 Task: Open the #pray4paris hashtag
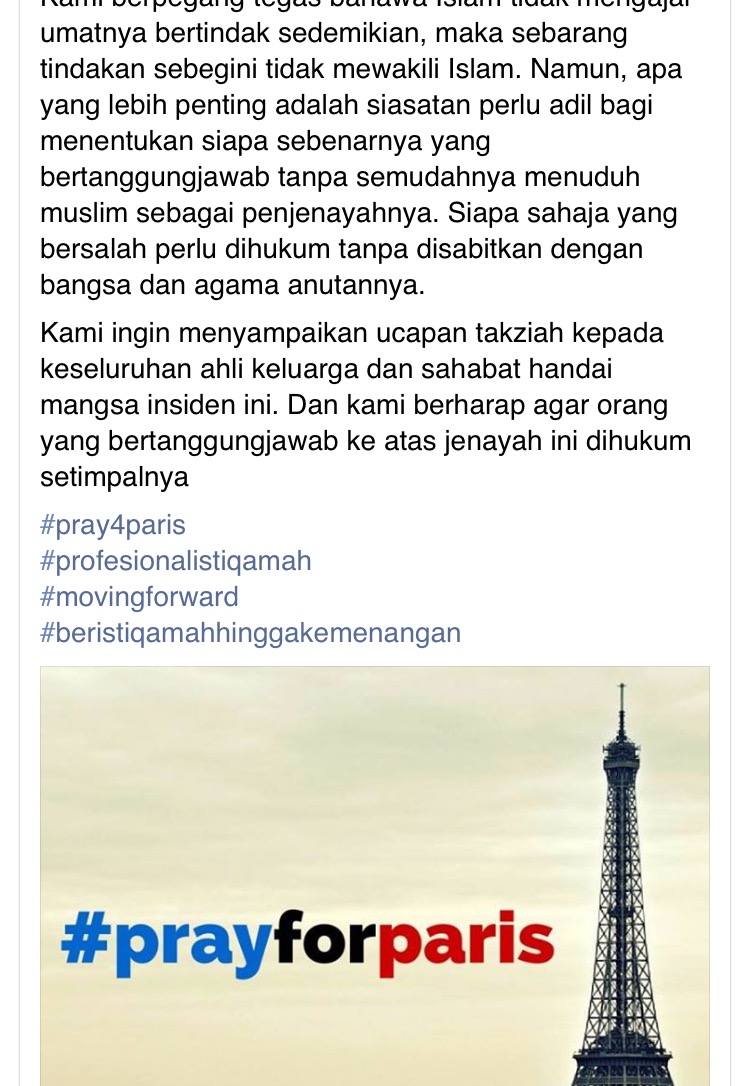pos(113,525)
